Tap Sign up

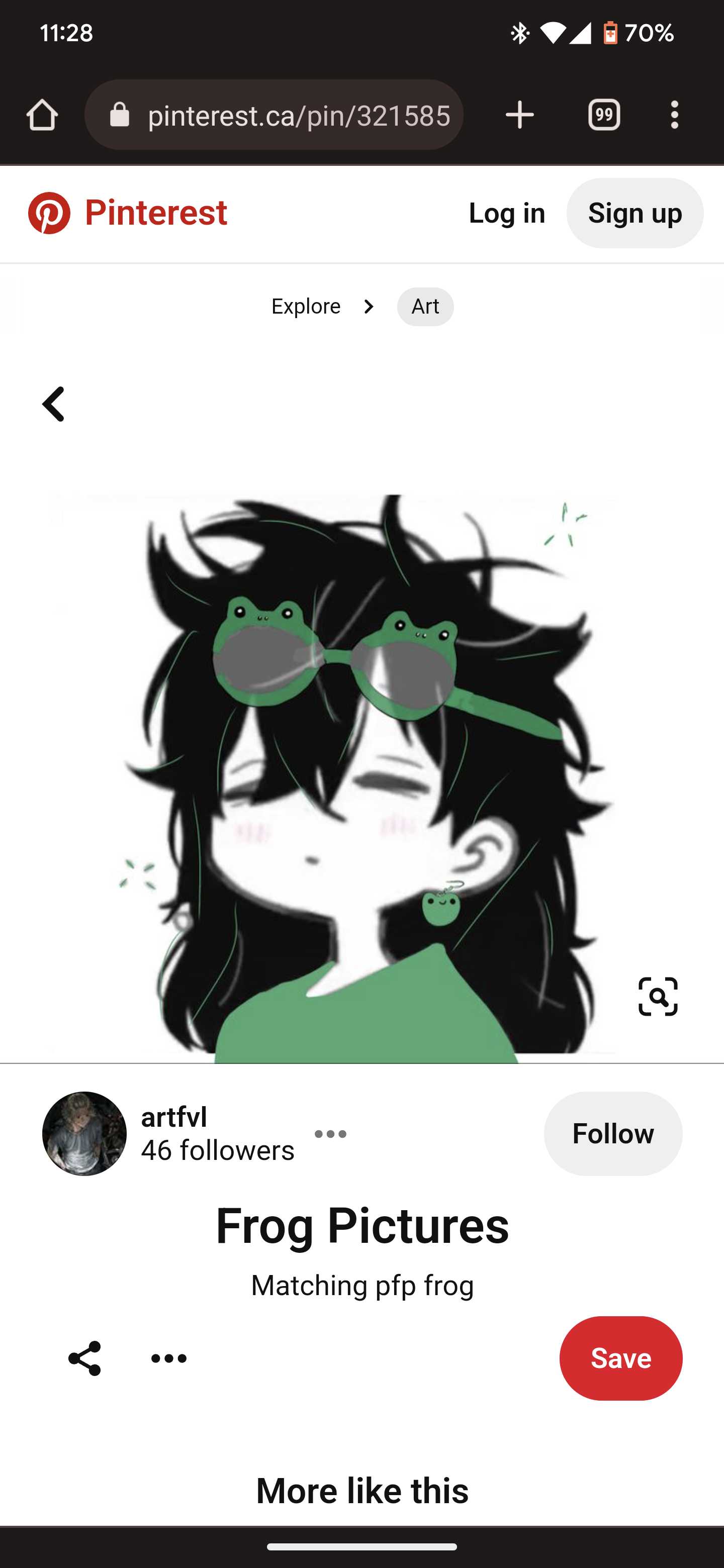(635, 213)
